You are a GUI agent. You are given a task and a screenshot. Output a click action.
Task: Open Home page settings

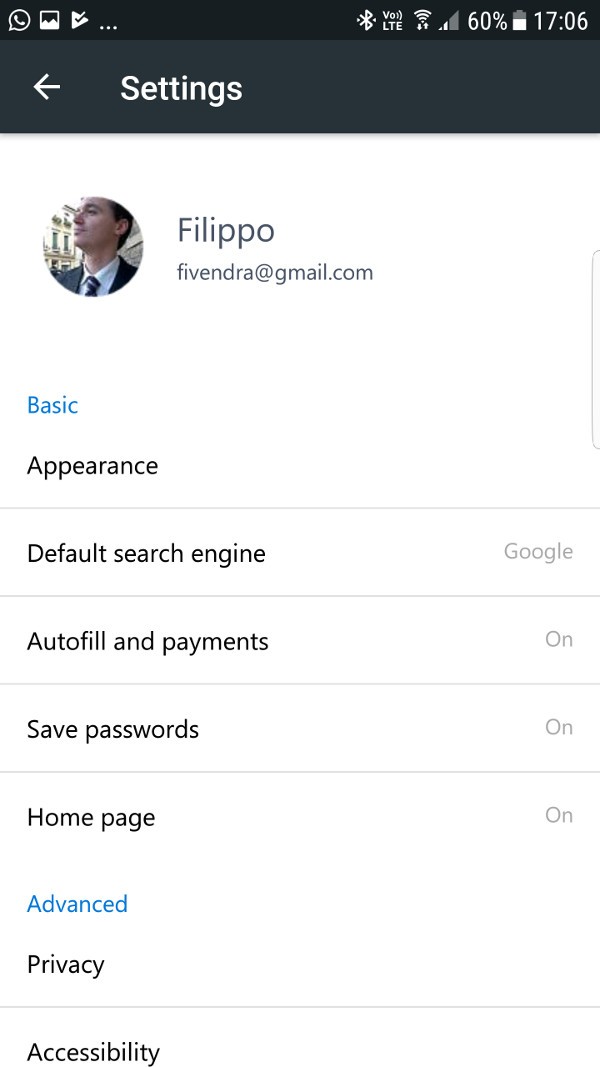pos(300,816)
